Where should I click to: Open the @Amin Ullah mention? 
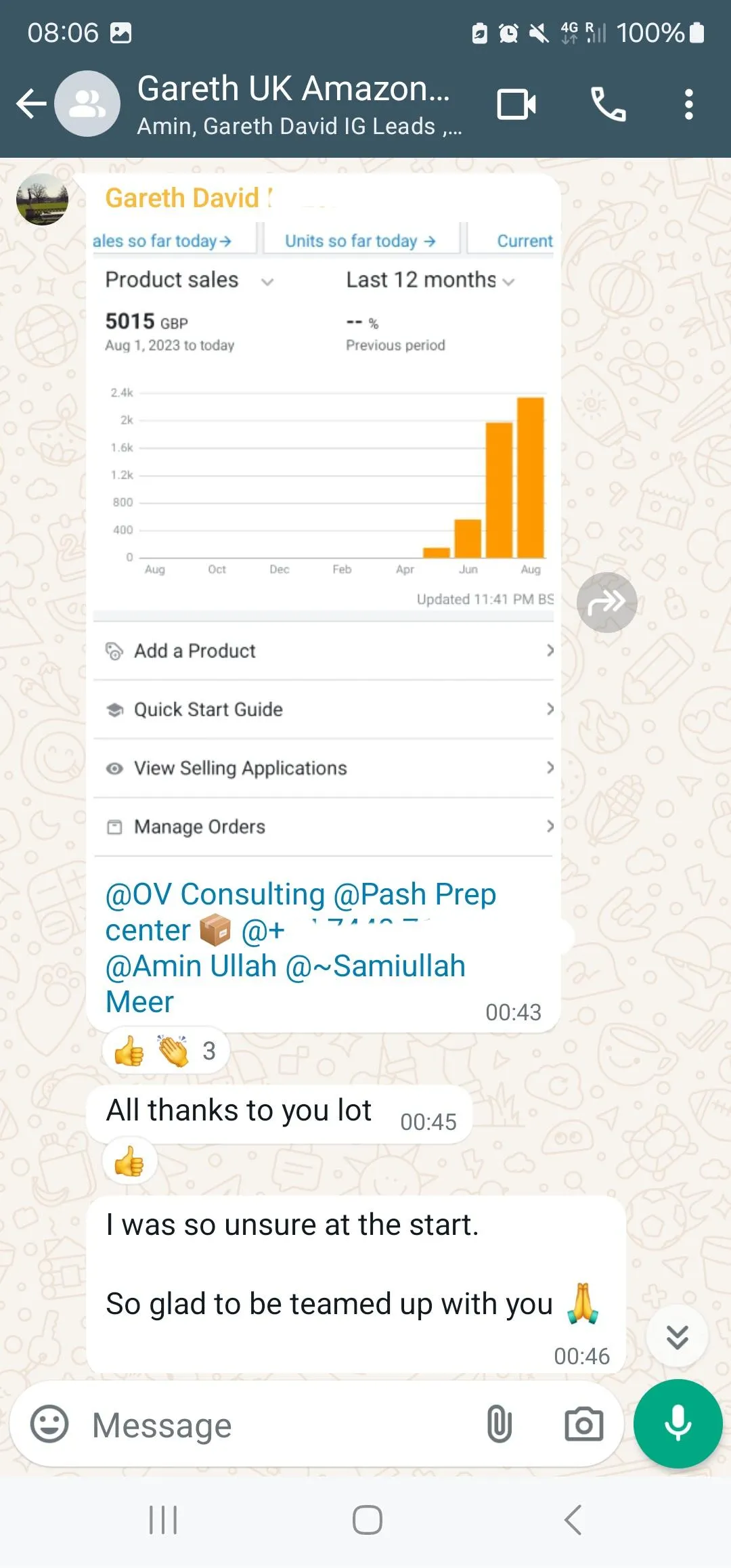pos(191,966)
